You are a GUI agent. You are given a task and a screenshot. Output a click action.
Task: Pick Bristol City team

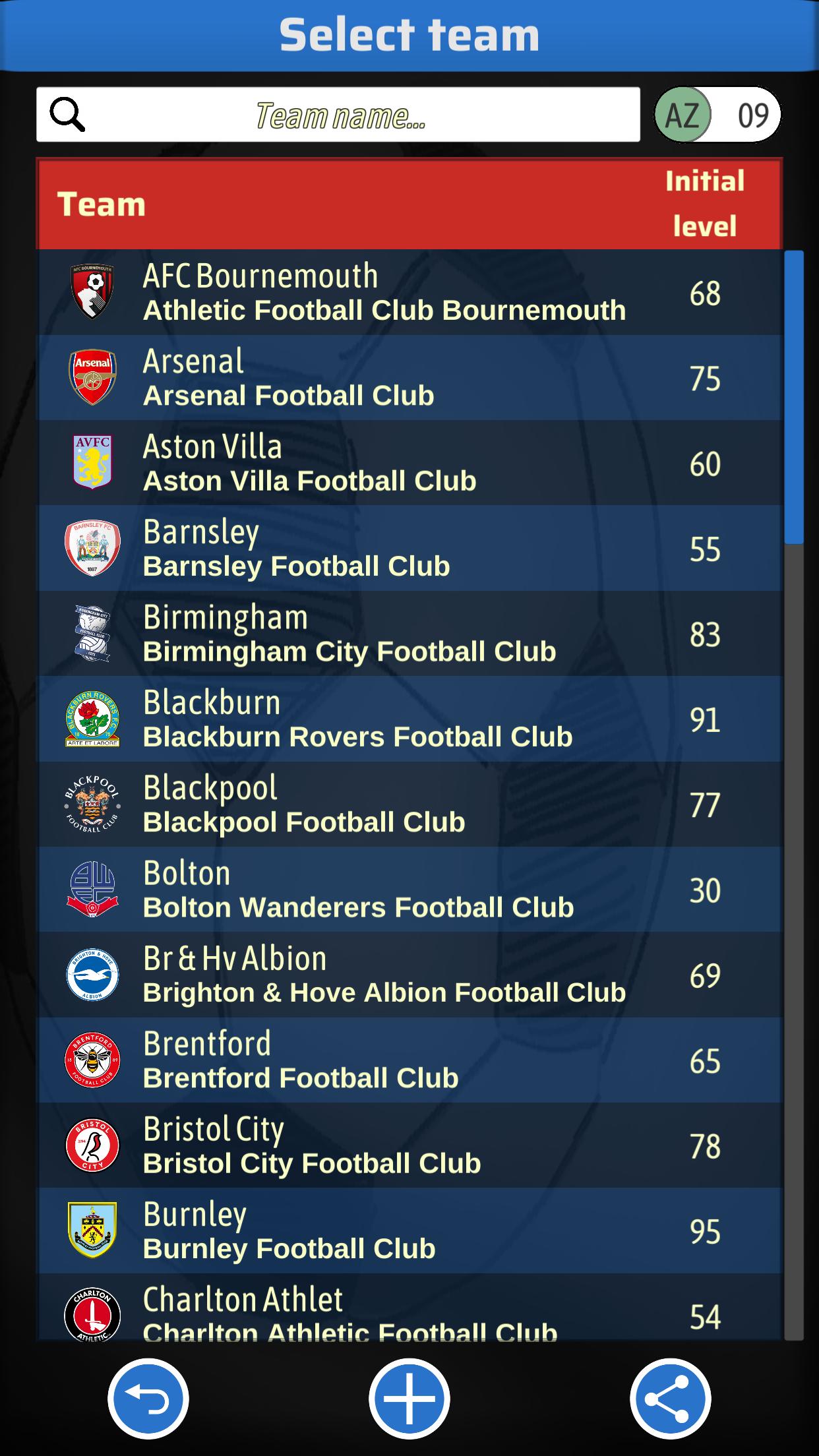[x=409, y=1145]
